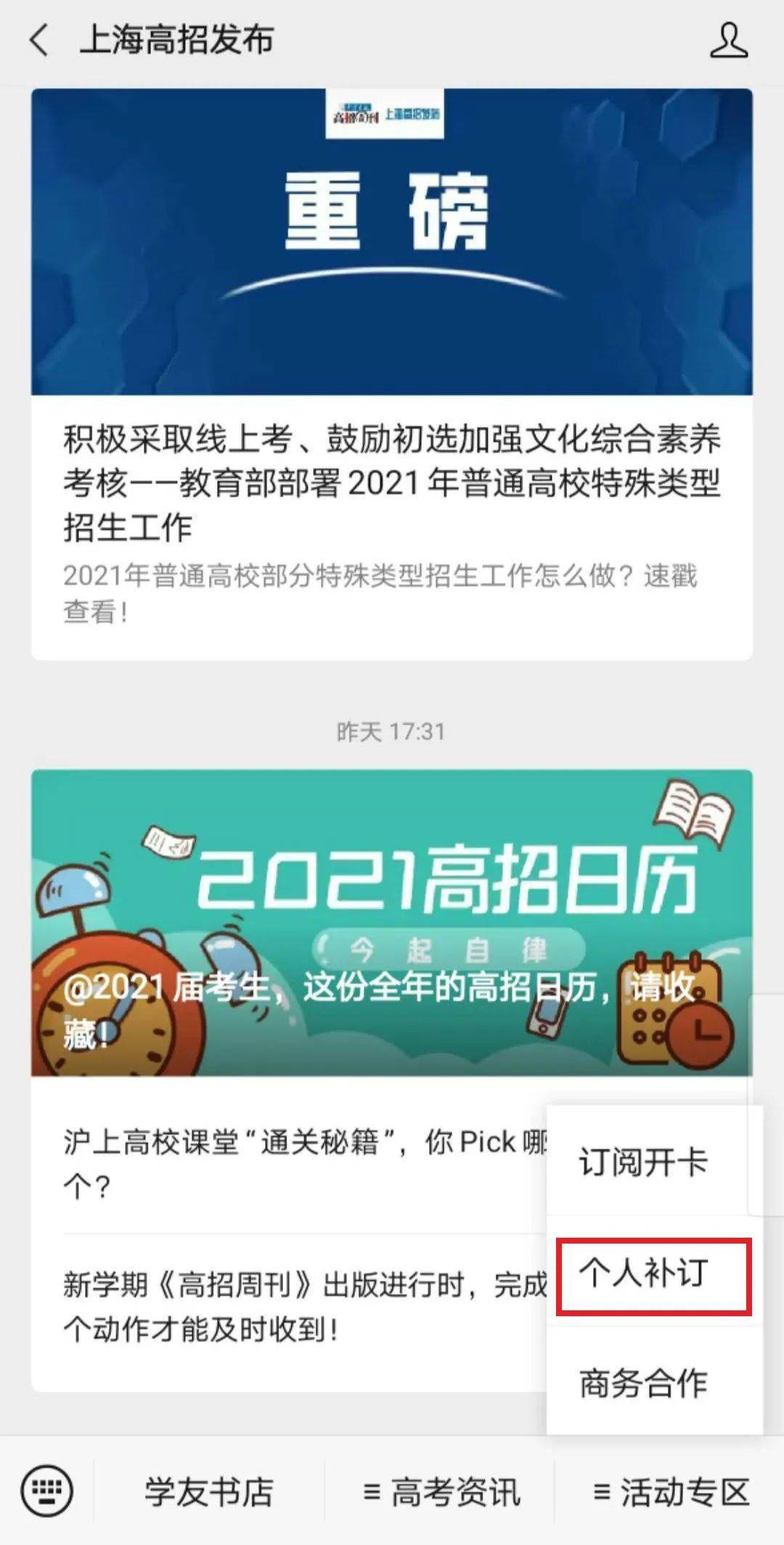This screenshot has width=784, height=1545.
Task: Select 商务合作 menu option
Action: coord(643,1383)
